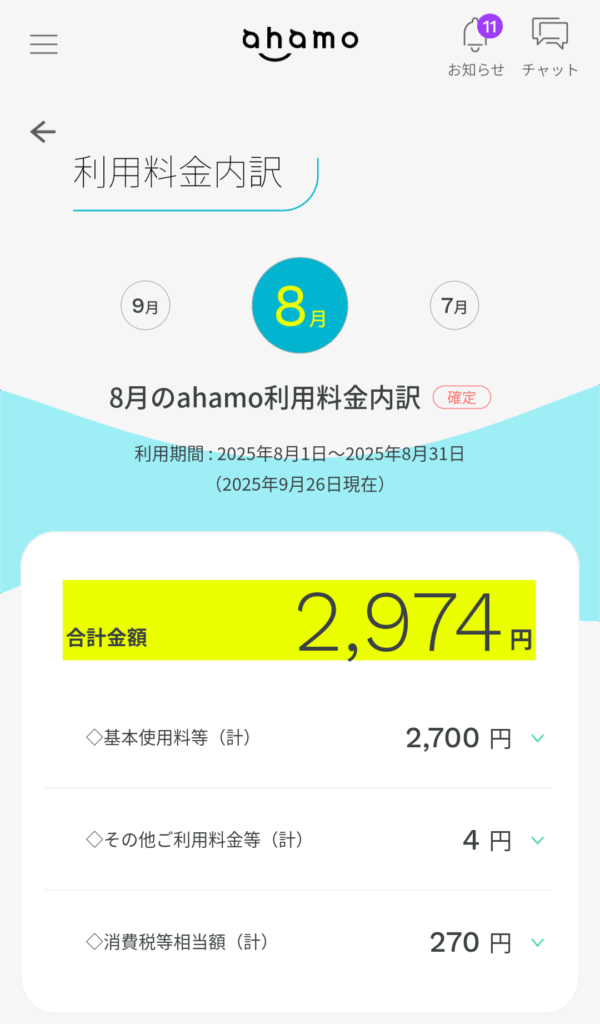Switch to the 9月 billing month
The width and height of the screenshot is (600, 1024).
(x=145, y=306)
